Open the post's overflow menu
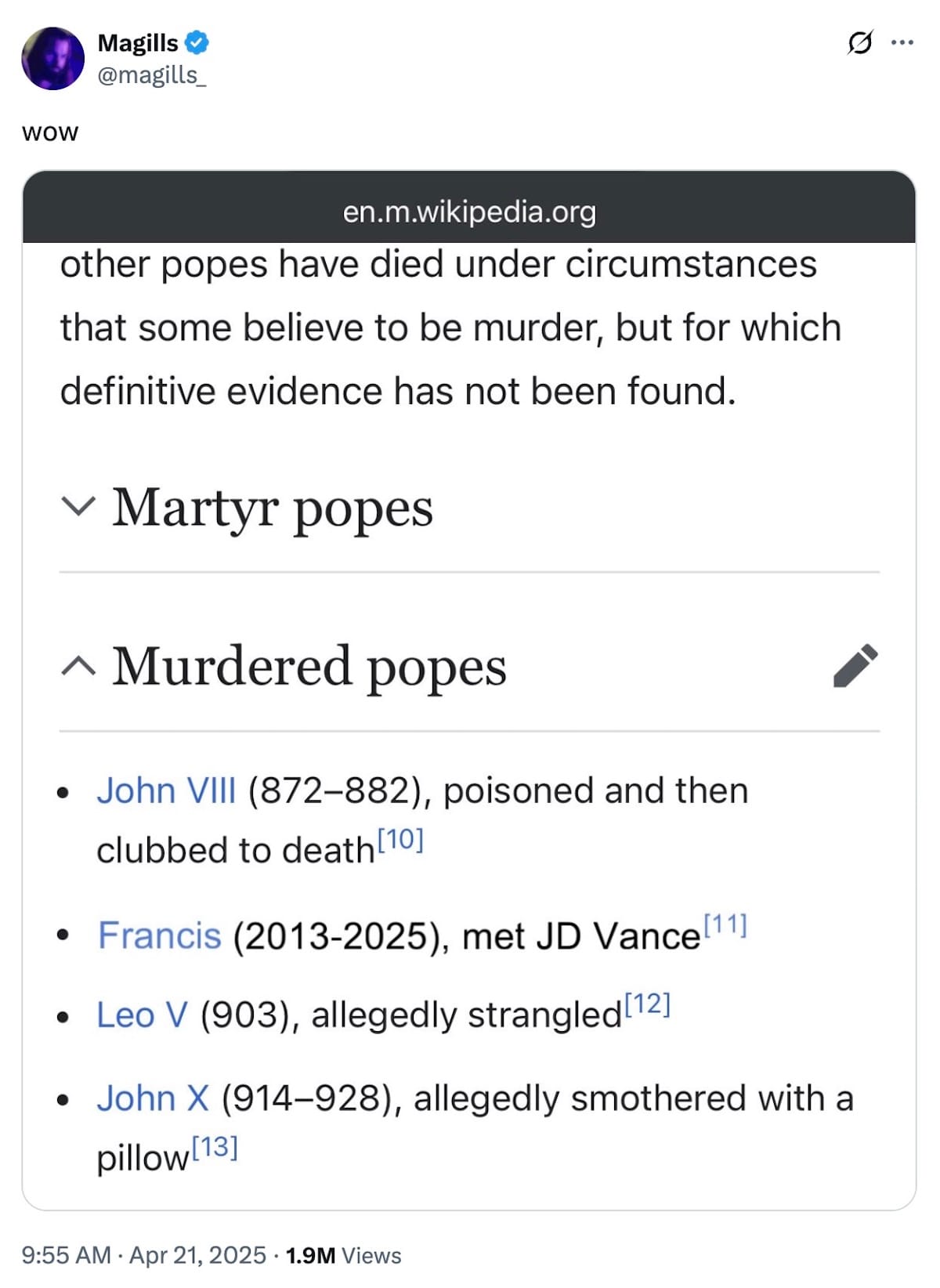 click(902, 42)
